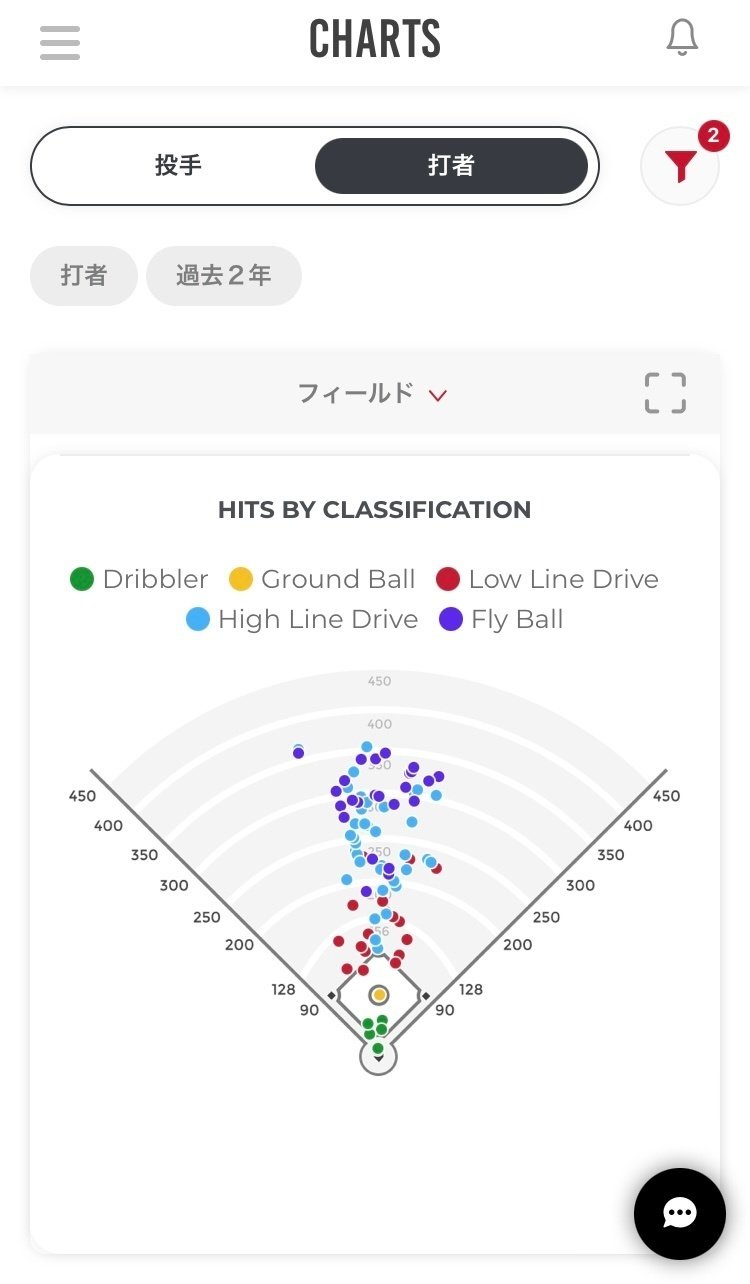Toggle Dribbler in the legend
Screen dimensions: 750x1284
[139, 579]
